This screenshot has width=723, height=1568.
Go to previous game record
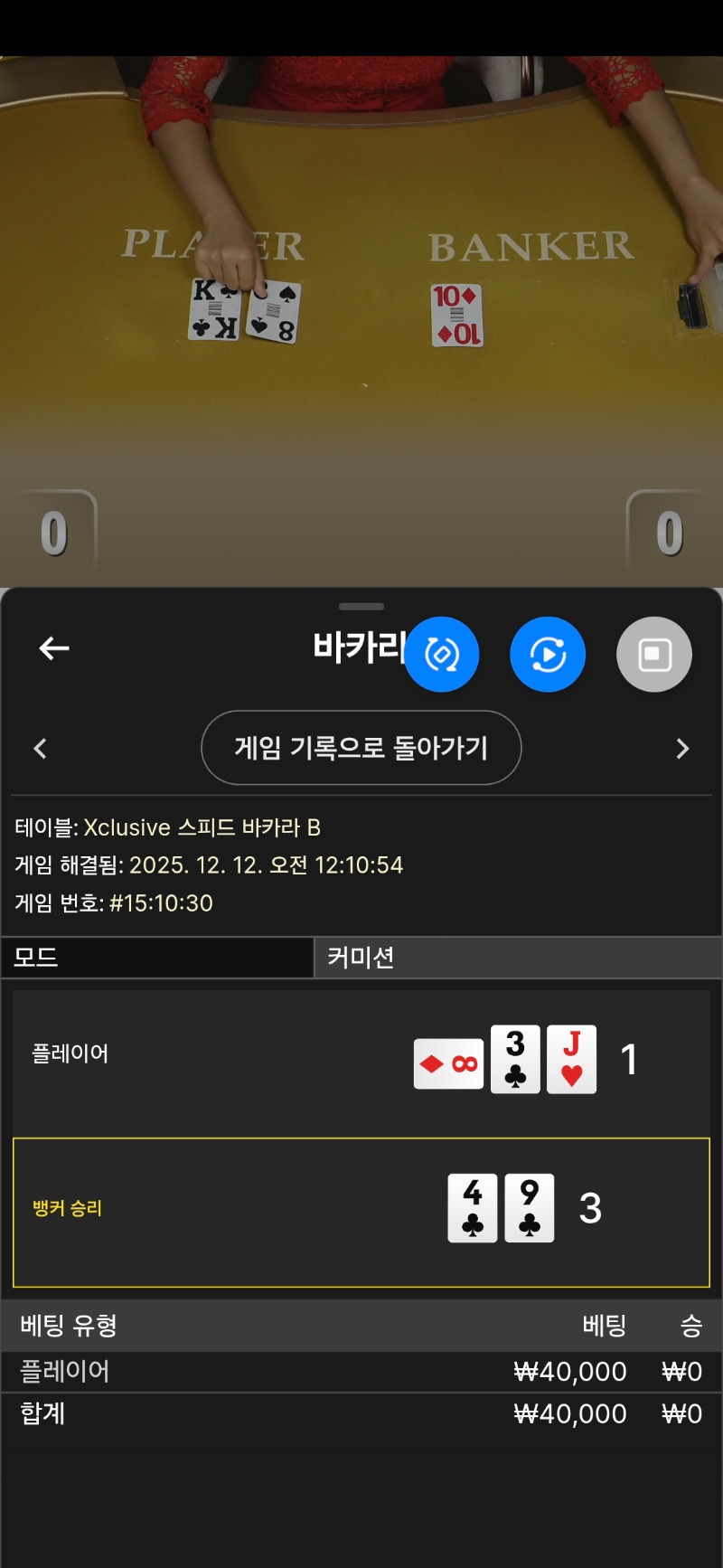click(40, 749)
